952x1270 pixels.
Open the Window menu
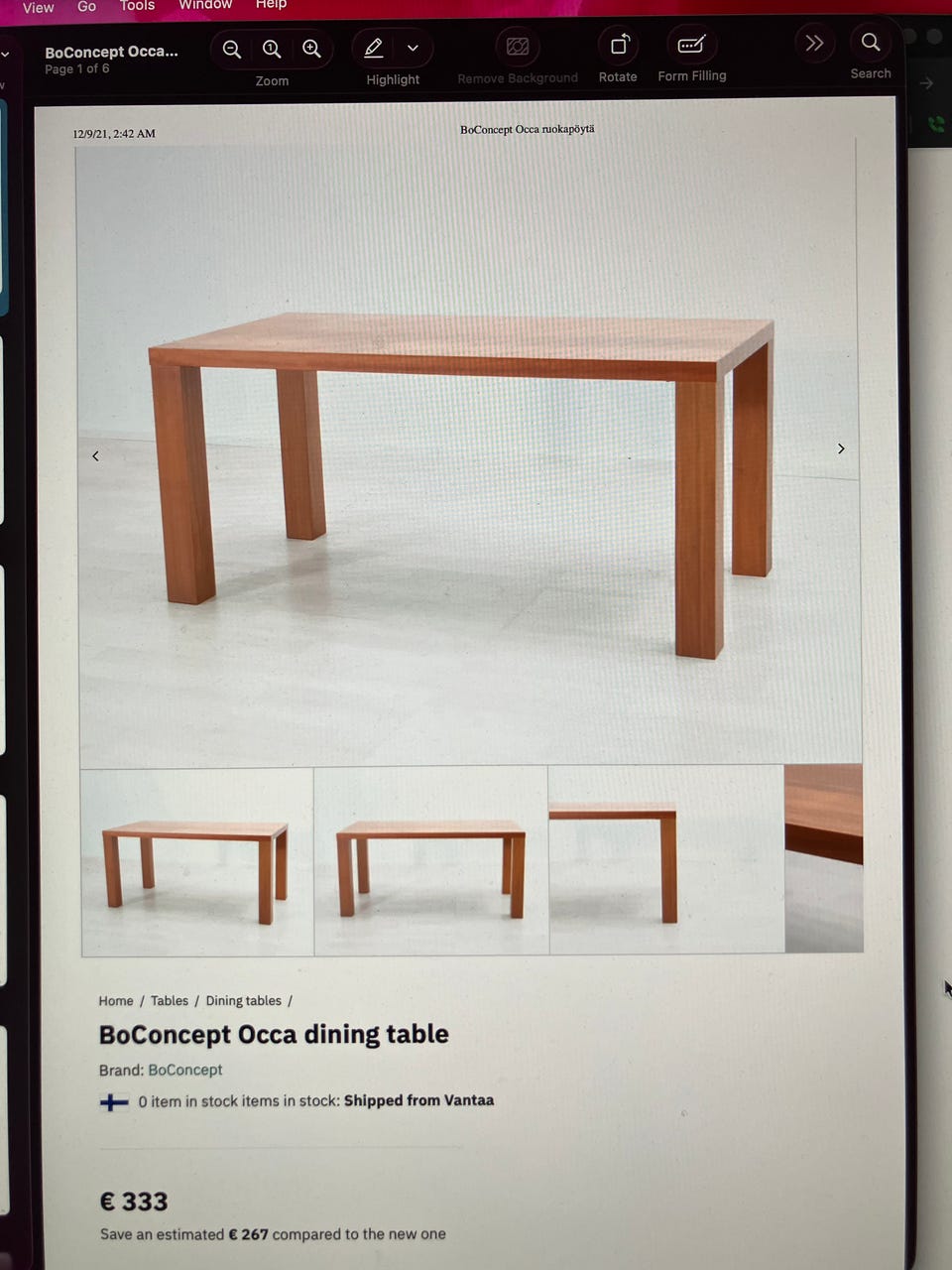pyautogui.click(x=205, y=6)
